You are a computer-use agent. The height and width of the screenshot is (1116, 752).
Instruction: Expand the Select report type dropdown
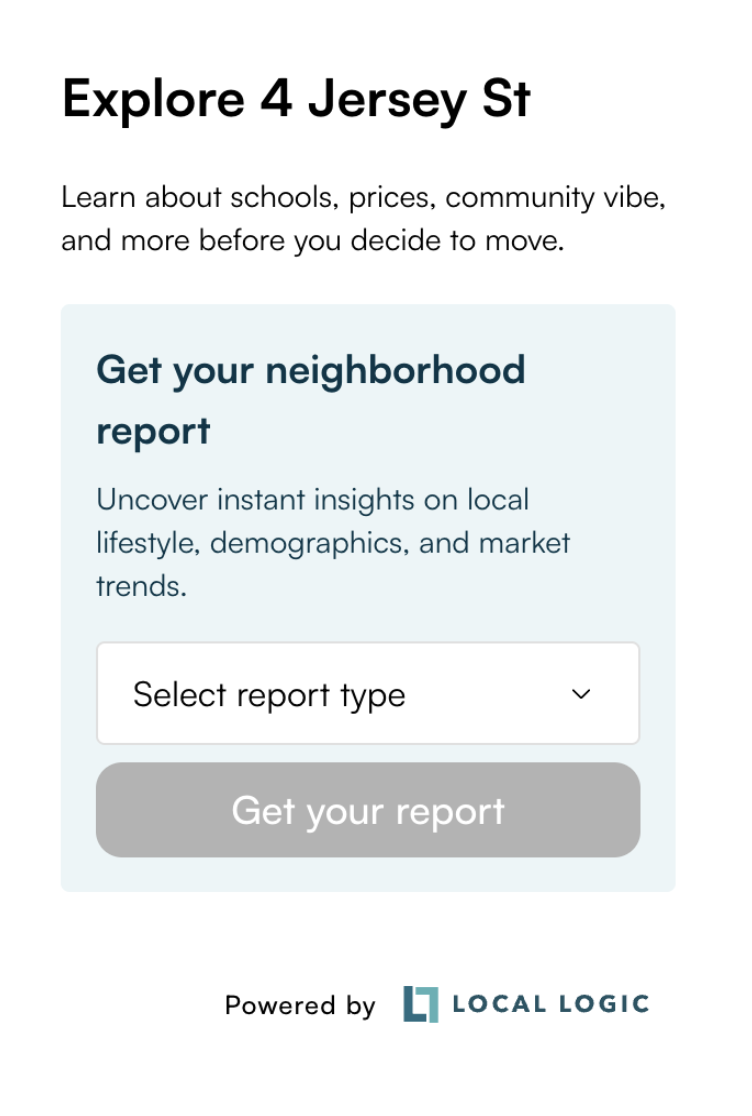[x=367, y=694]
